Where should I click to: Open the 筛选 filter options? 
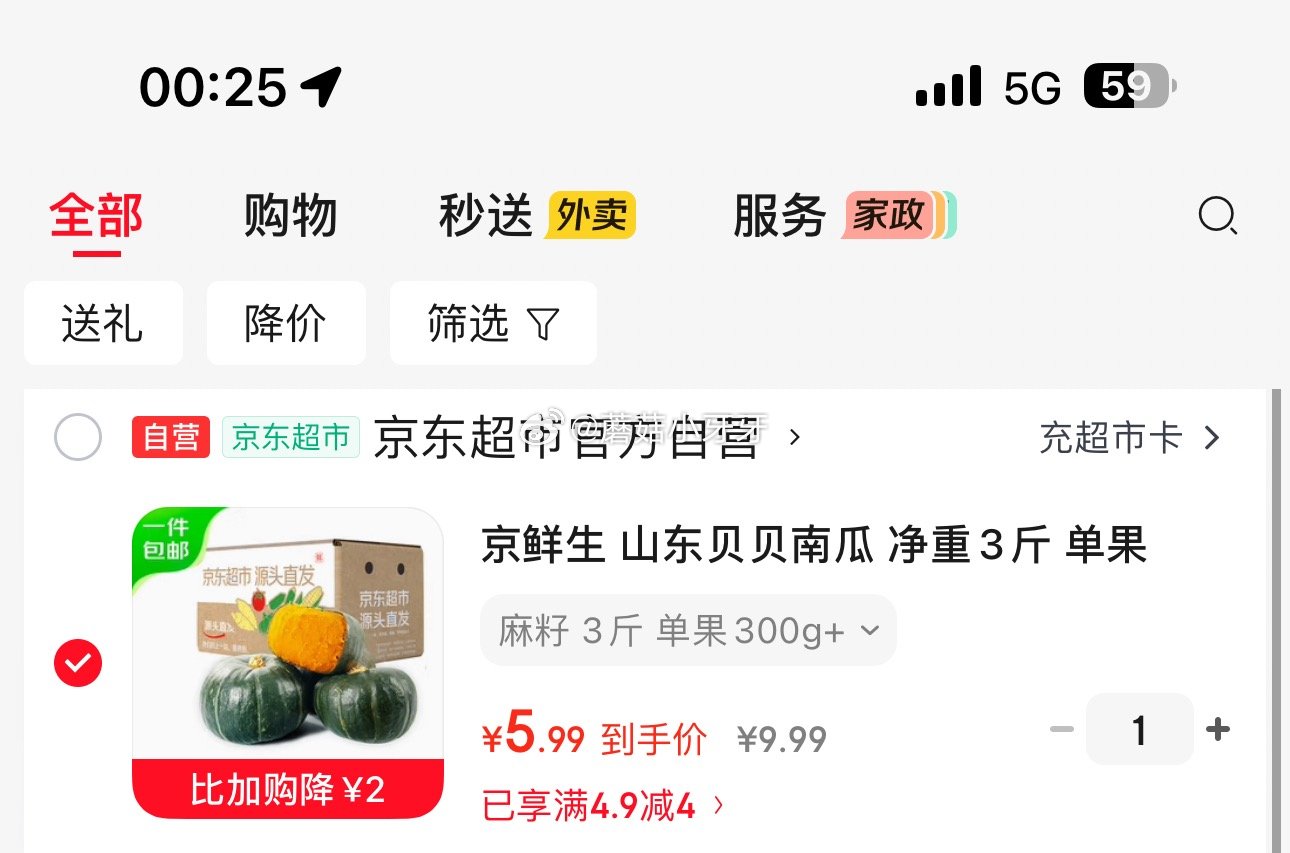(493, 323)
